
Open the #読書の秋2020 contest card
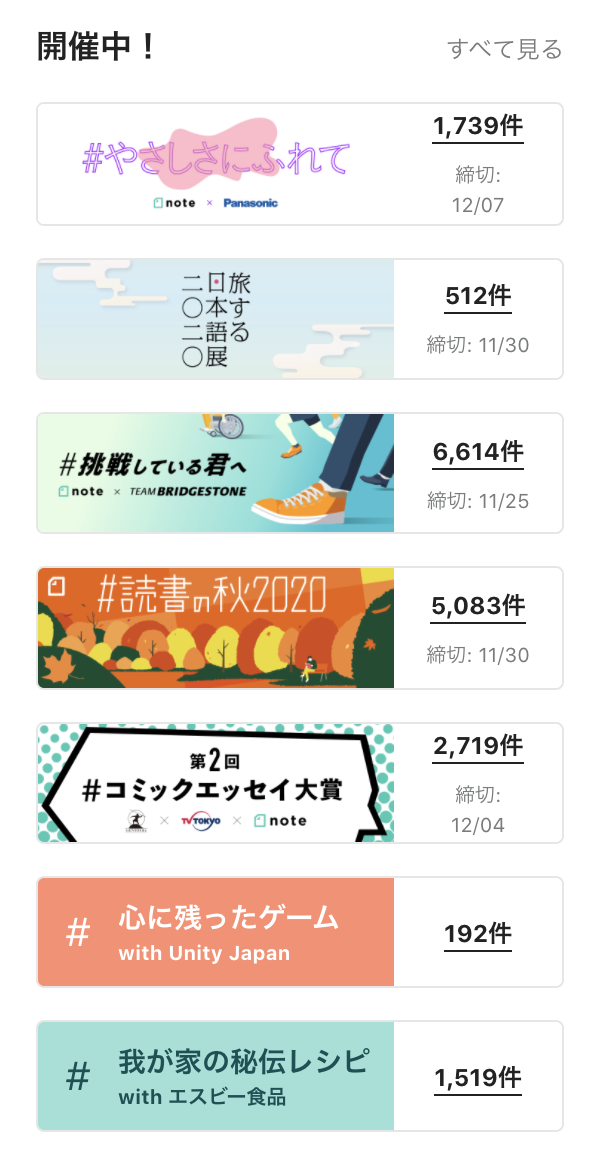(300, 628)
